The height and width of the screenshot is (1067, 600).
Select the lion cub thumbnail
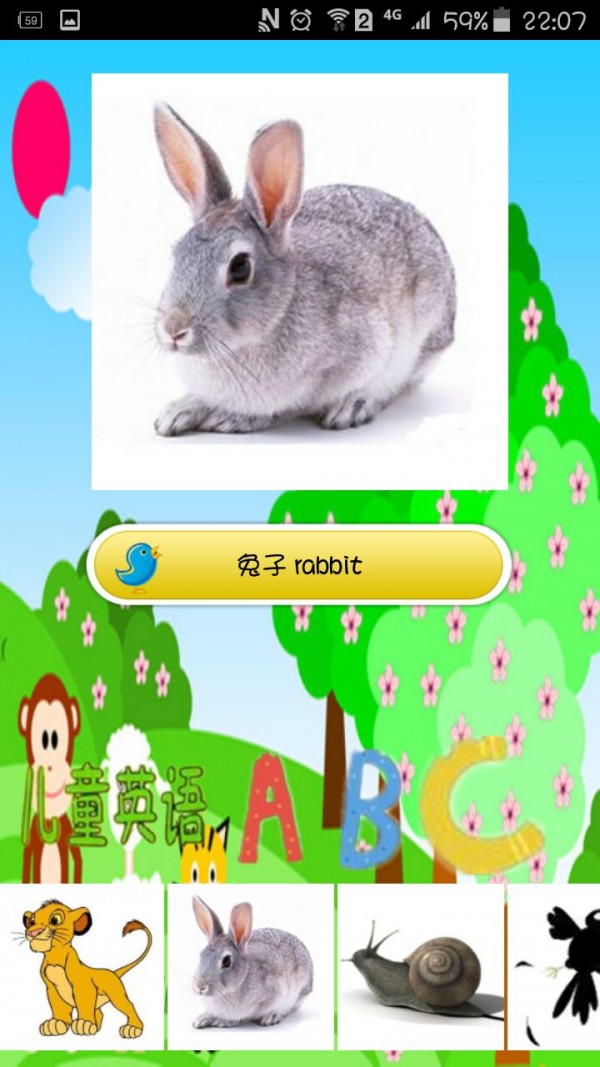(82, 966)
